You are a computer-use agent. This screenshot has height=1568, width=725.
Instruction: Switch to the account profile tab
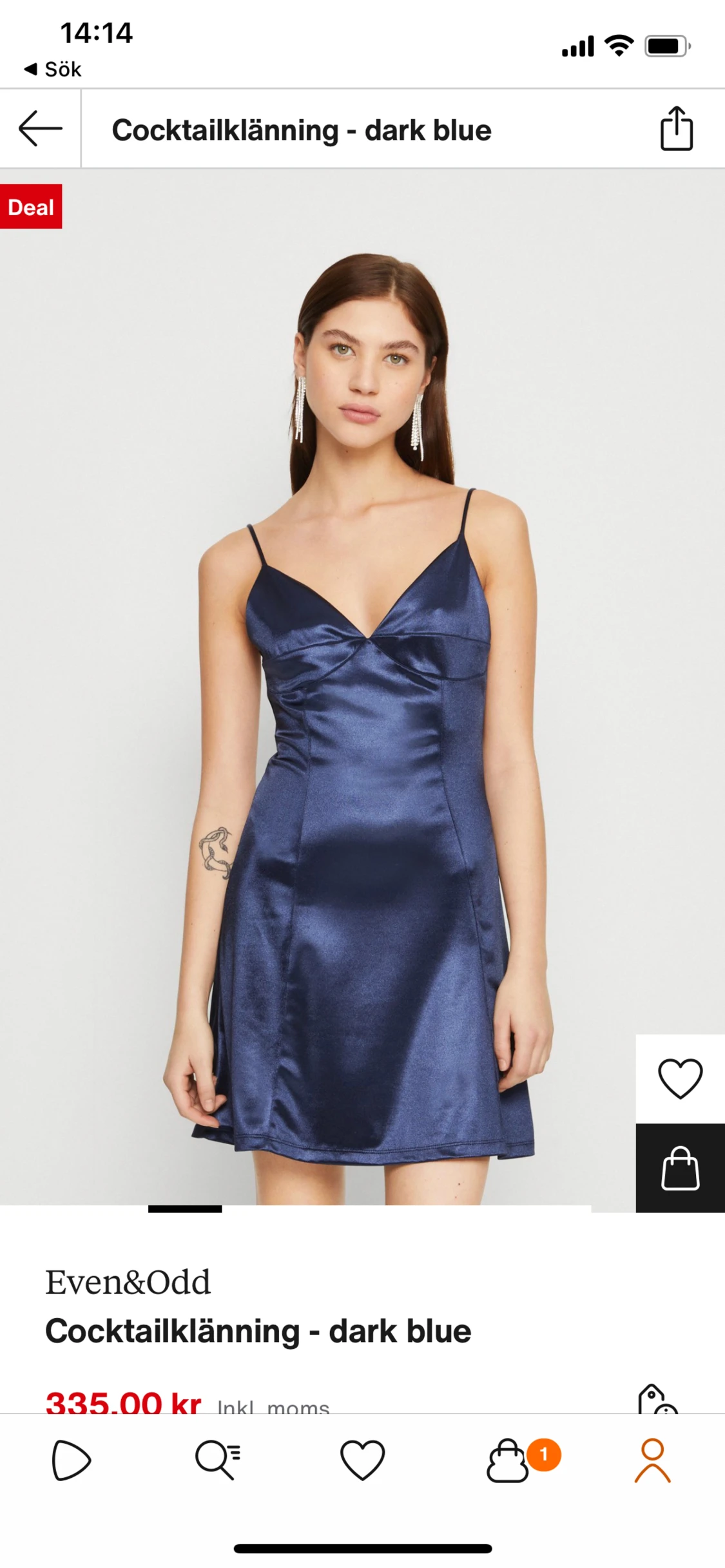point(653,1460)
